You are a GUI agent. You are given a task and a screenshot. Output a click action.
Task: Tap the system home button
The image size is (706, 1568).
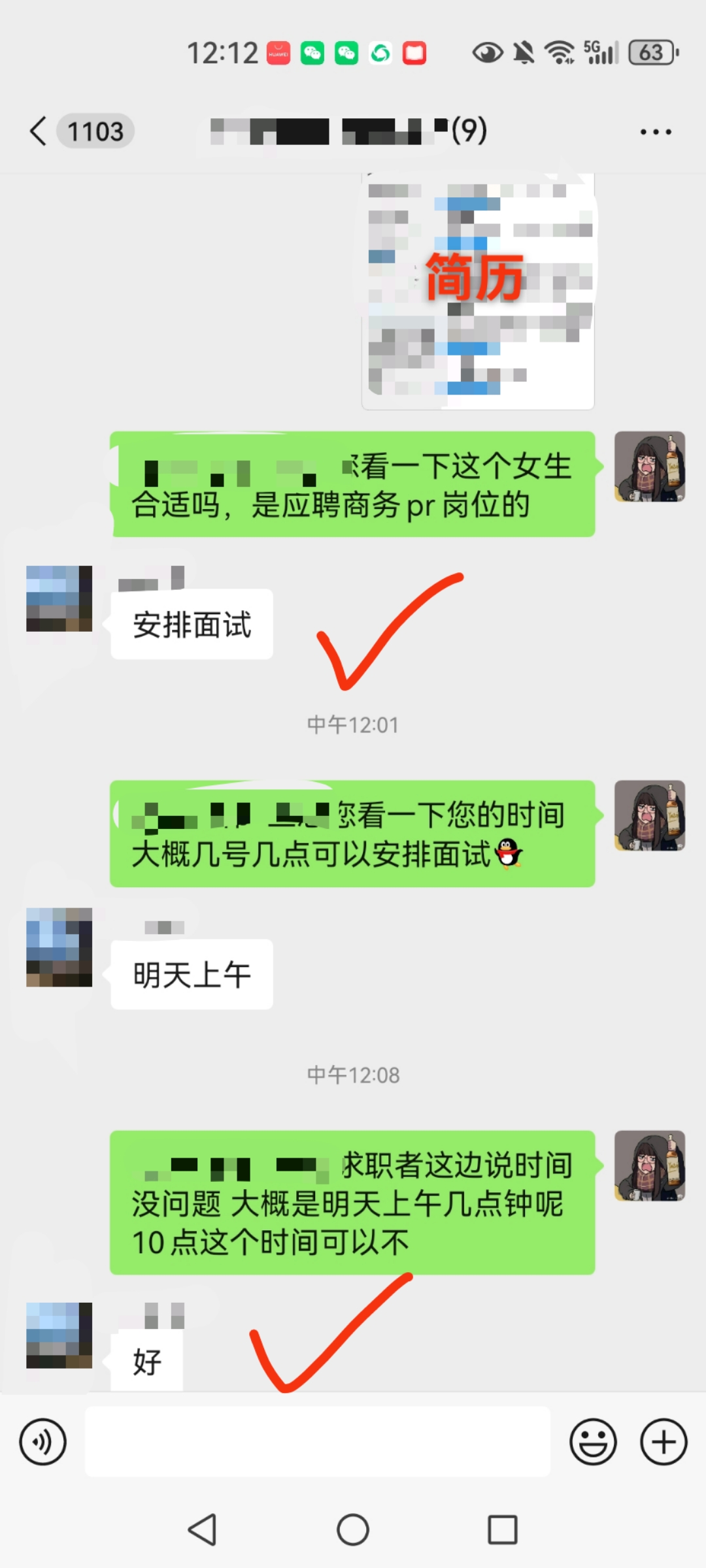click(x=353, y=1529)
